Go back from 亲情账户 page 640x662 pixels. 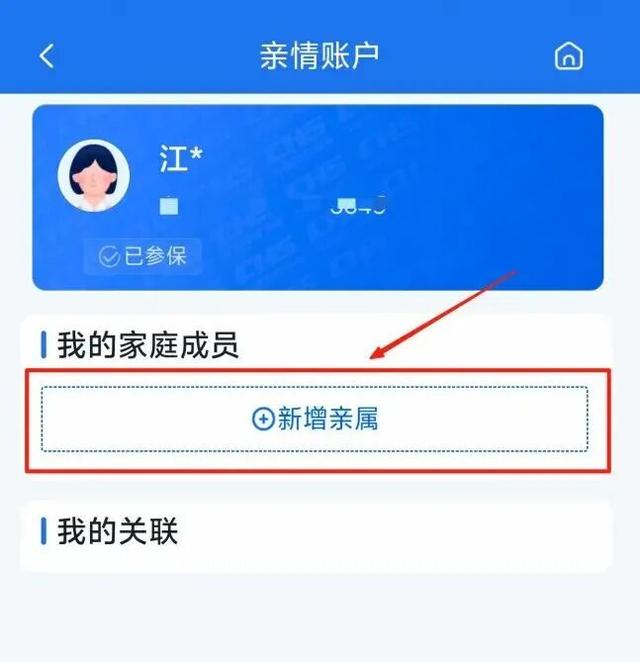pos(46,56)
